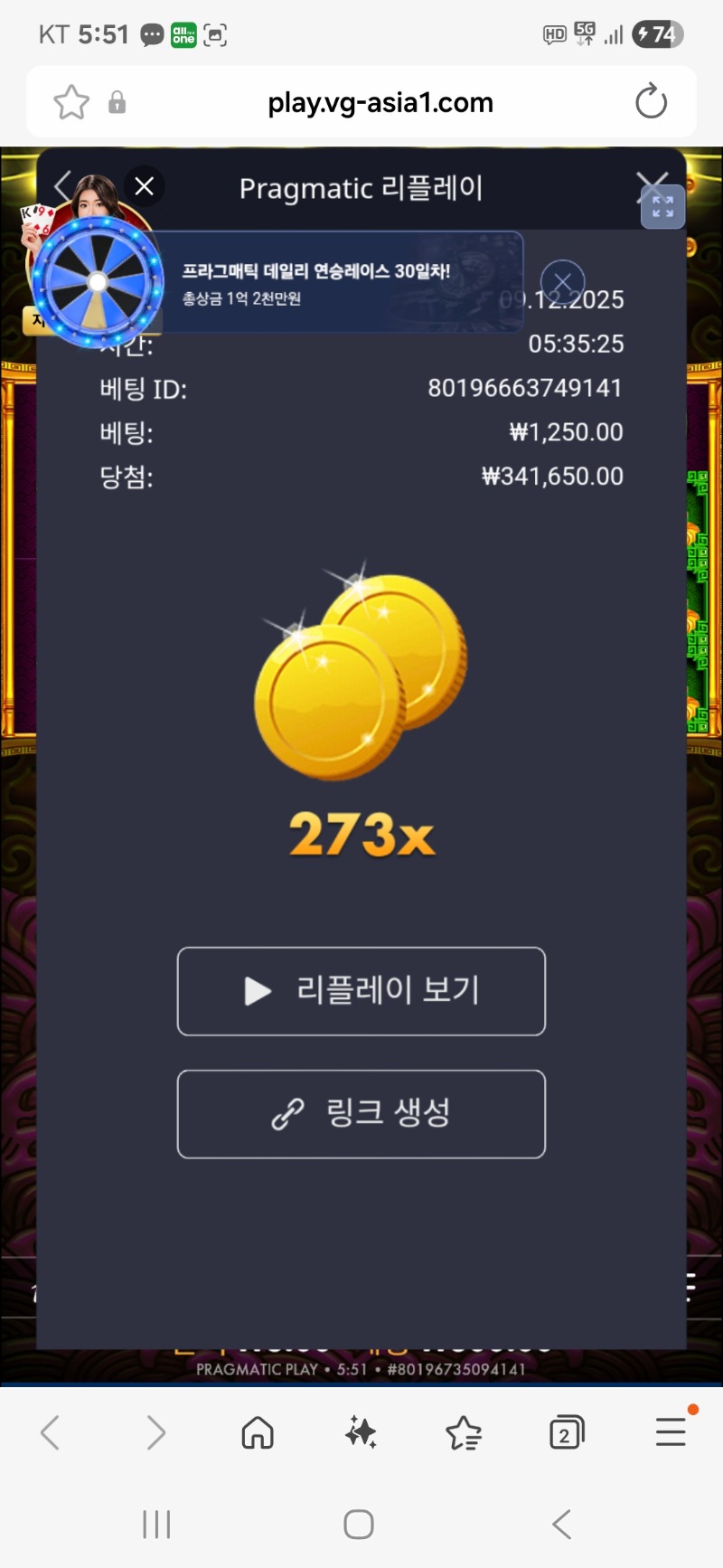Image resolution: width=723 pixels, height=1568 pixels.
Task: Tap the play.vg-asia1.com address bar
Action: tap(380, 102)
